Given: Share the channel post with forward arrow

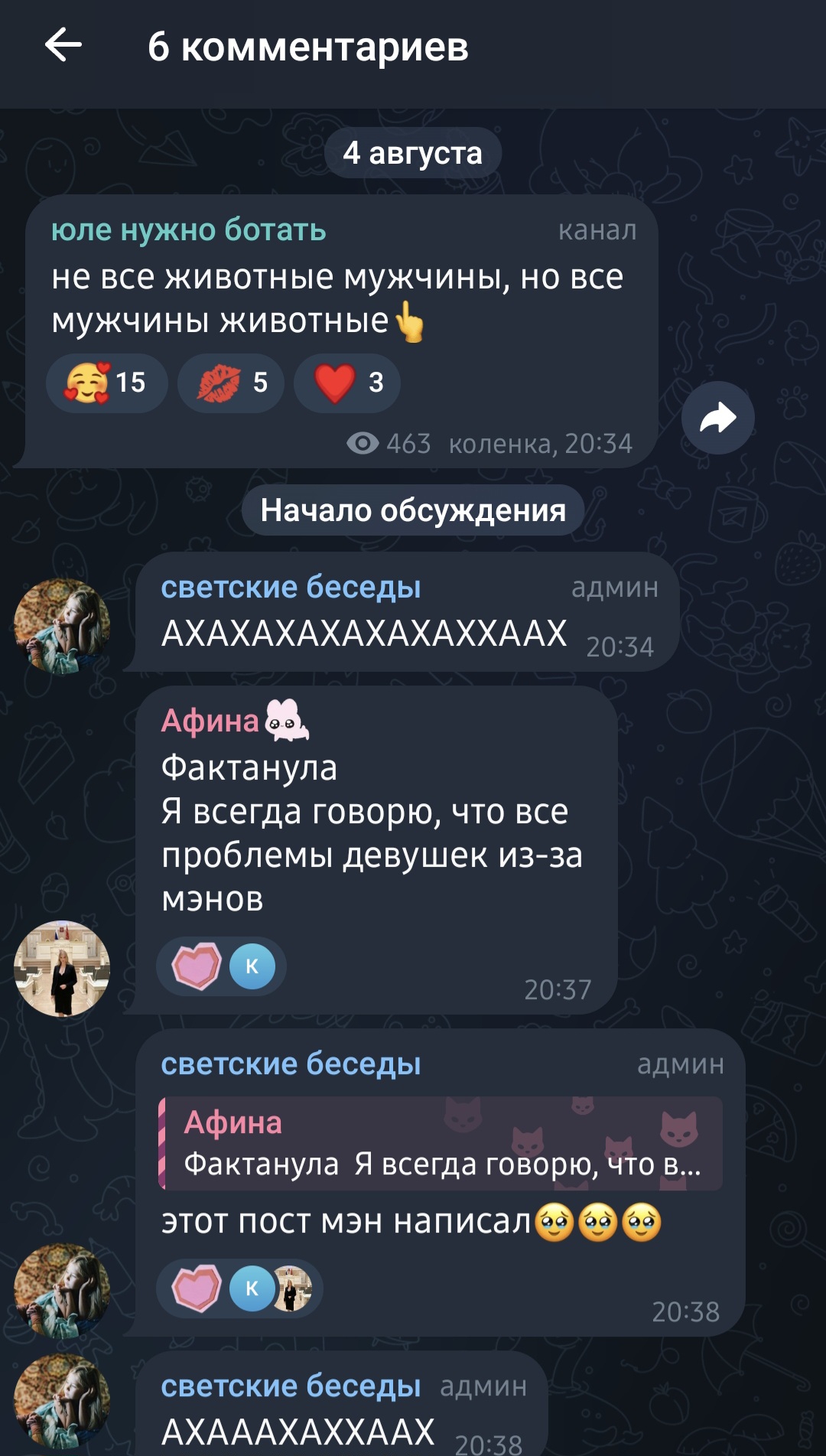Looking at the screenshot, I should tap(717, 418).
